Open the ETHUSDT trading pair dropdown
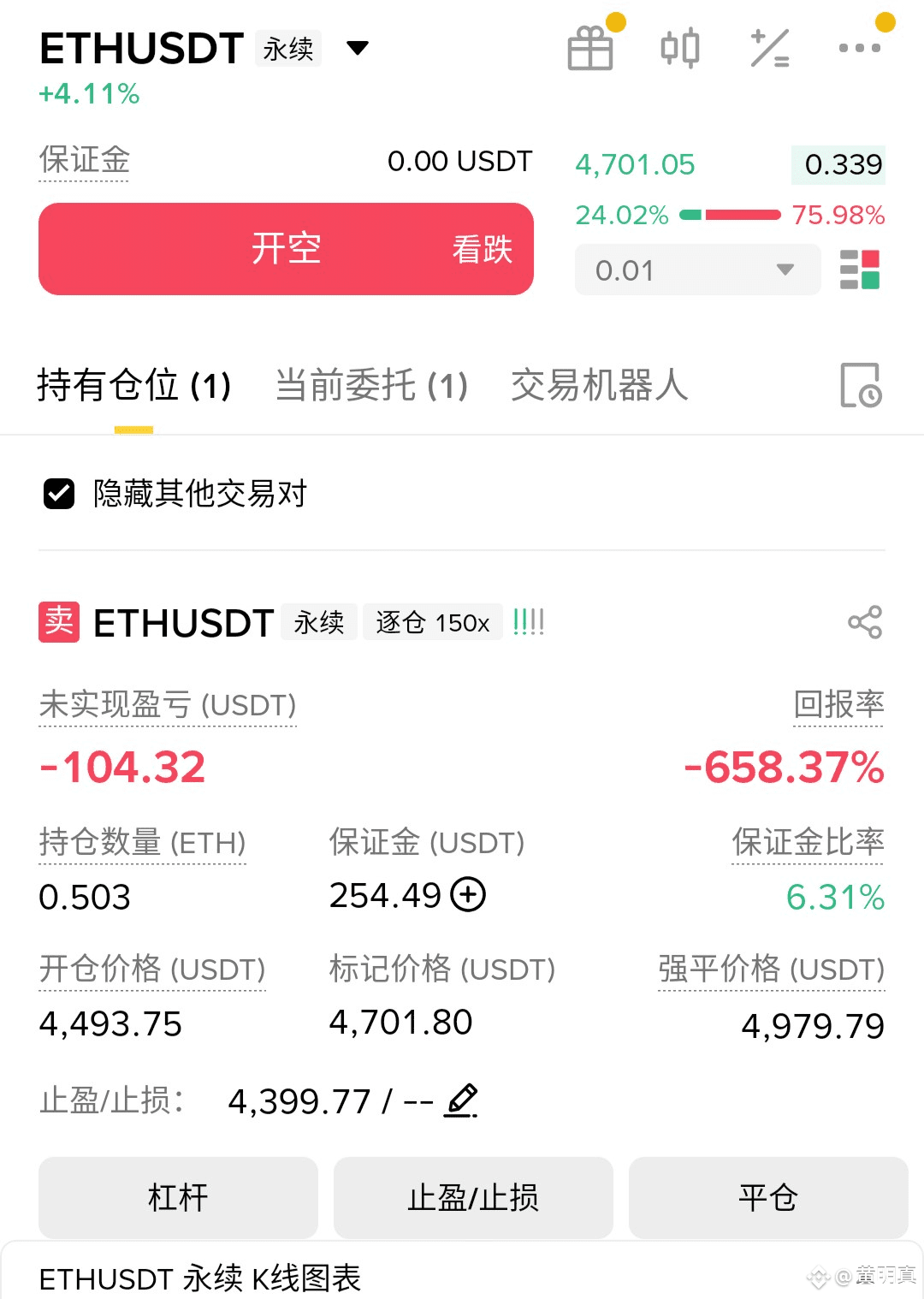Viewport: 924px width, 1299px height. click(357, 48)
